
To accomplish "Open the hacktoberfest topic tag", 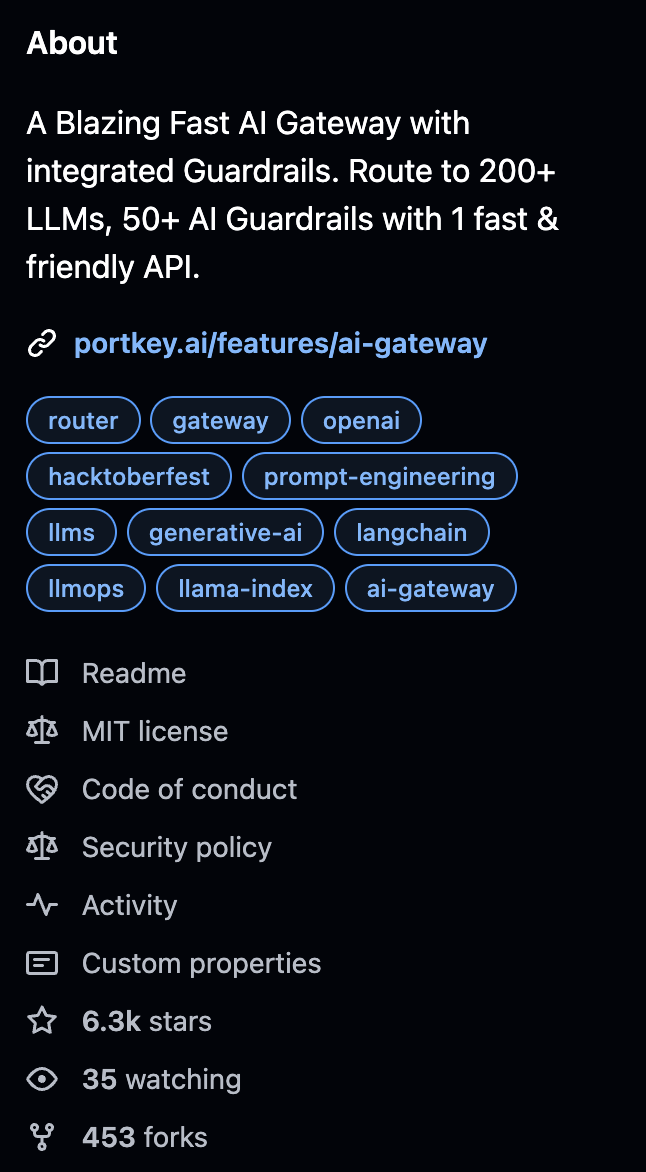I will click(129, 477).
